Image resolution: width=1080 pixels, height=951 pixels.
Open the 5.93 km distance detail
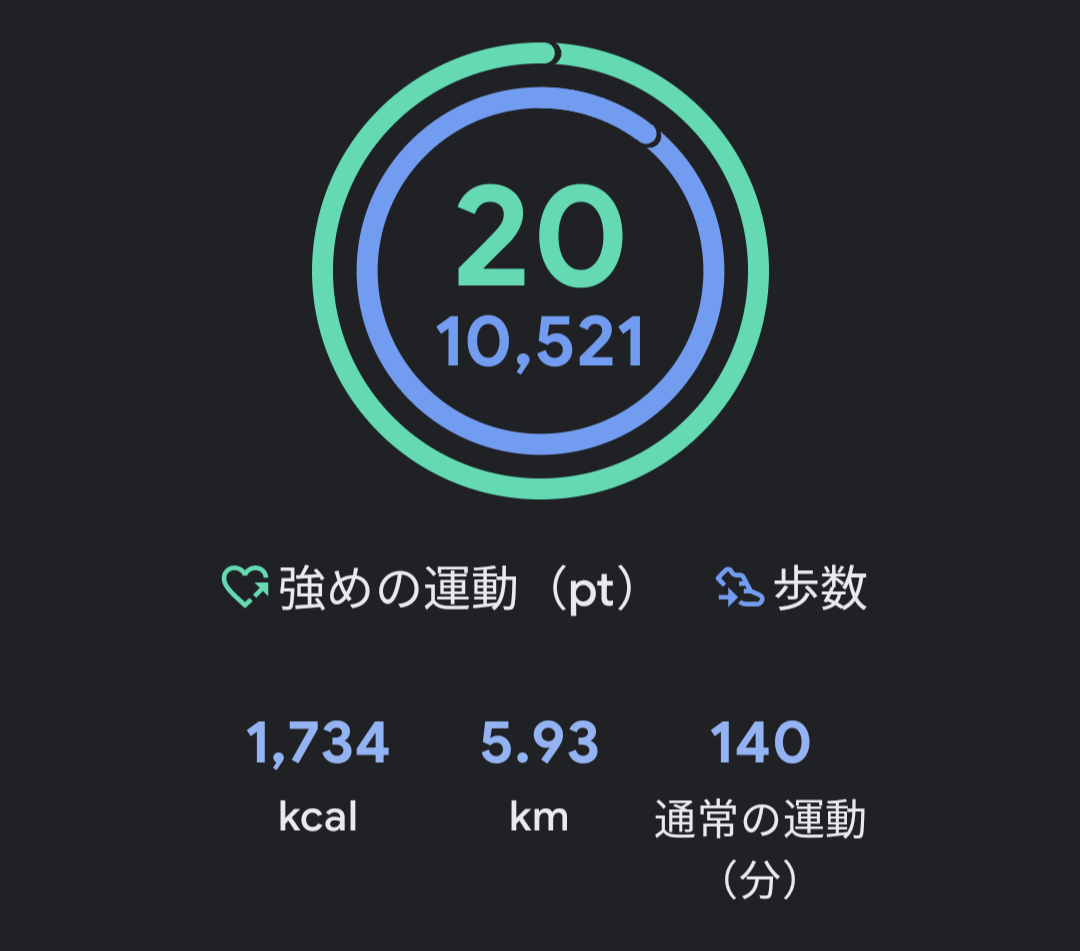pos(539,777)
